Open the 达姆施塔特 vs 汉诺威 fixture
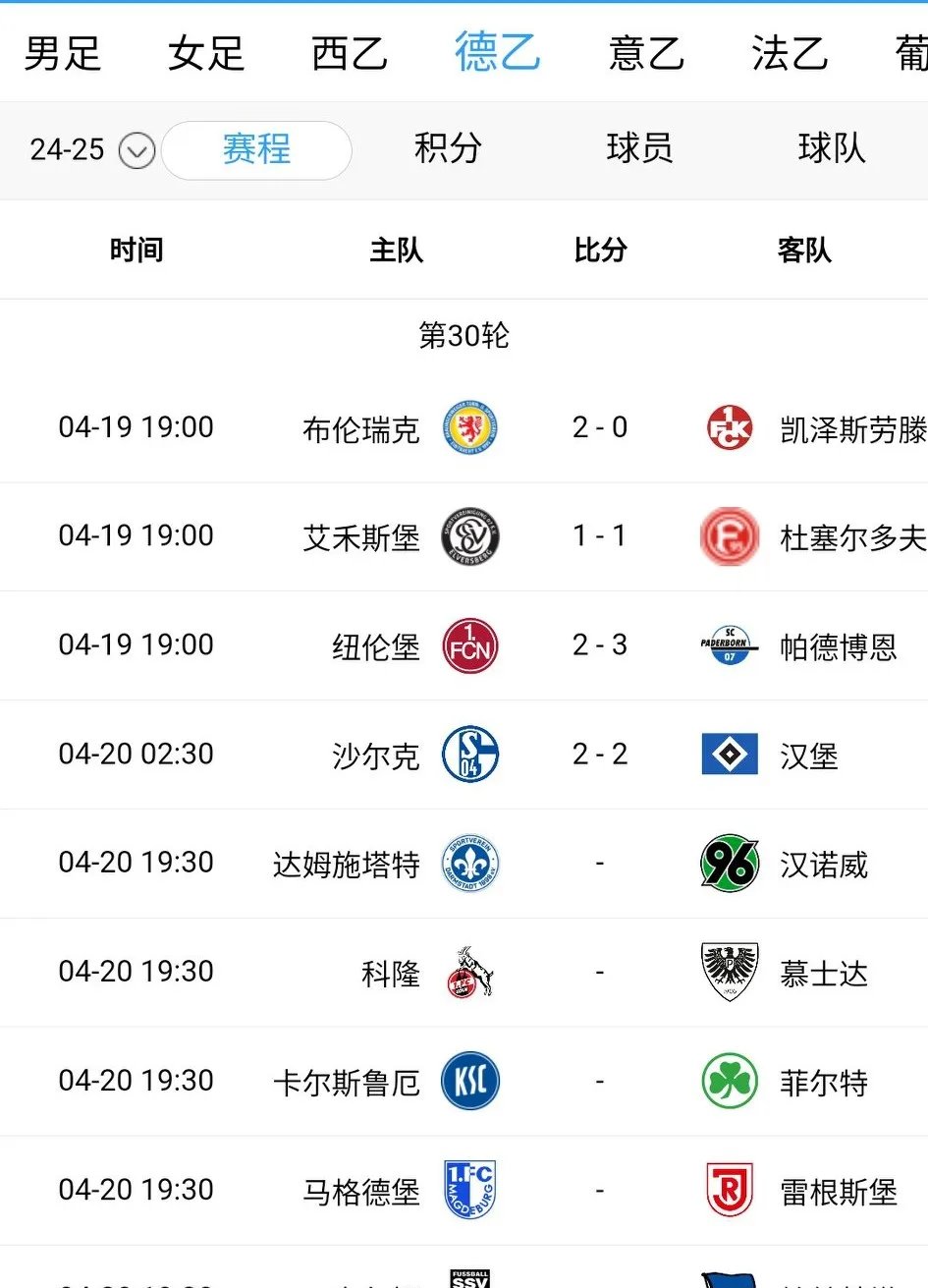Image resolution: width=928 pixels, height=1288 pixels. pos(599,864)
